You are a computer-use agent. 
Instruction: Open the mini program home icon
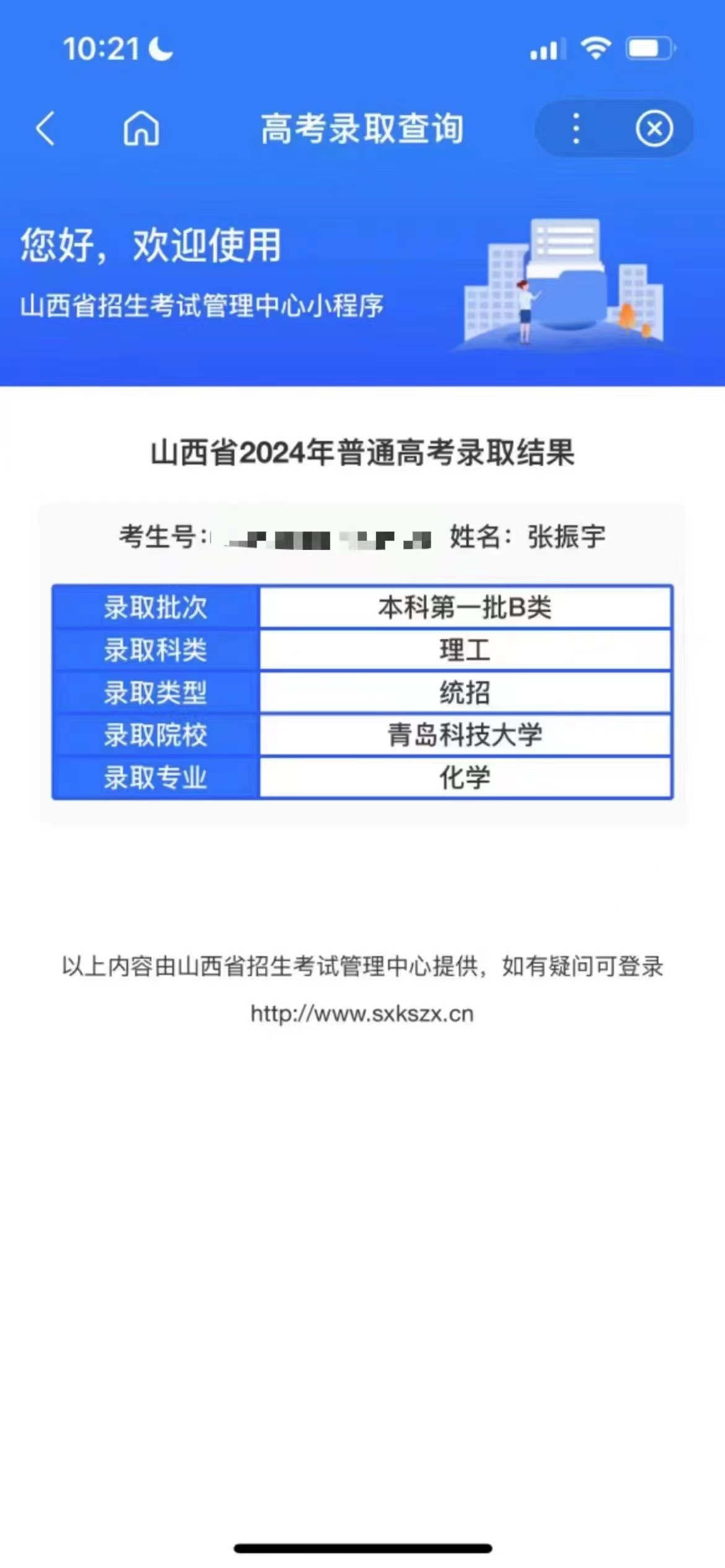pos(141,128)
